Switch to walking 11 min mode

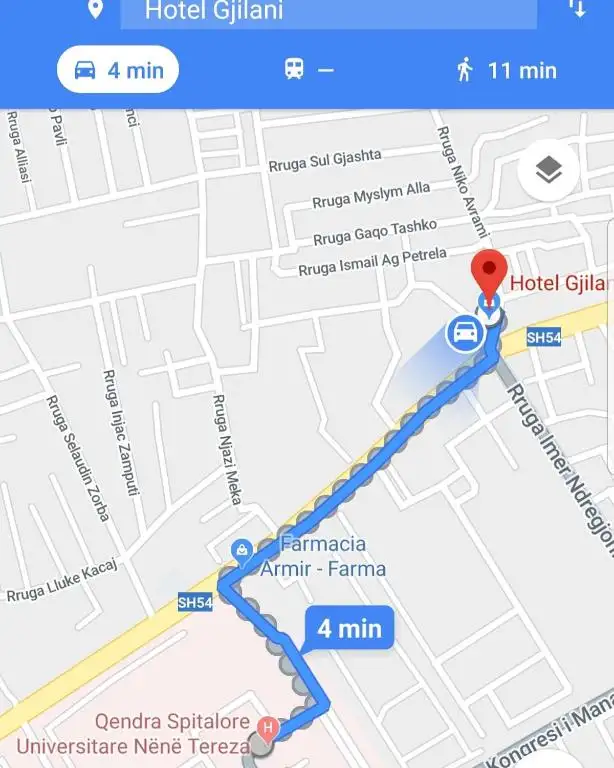tap(506, 70)
